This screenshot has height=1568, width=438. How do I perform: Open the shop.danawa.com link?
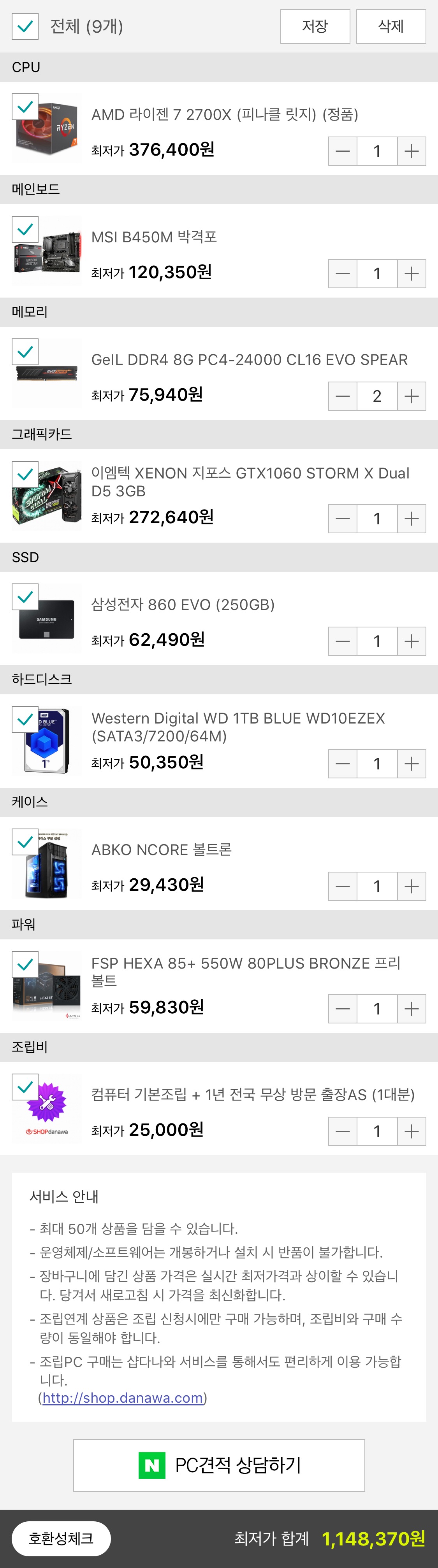point(122,1398)
